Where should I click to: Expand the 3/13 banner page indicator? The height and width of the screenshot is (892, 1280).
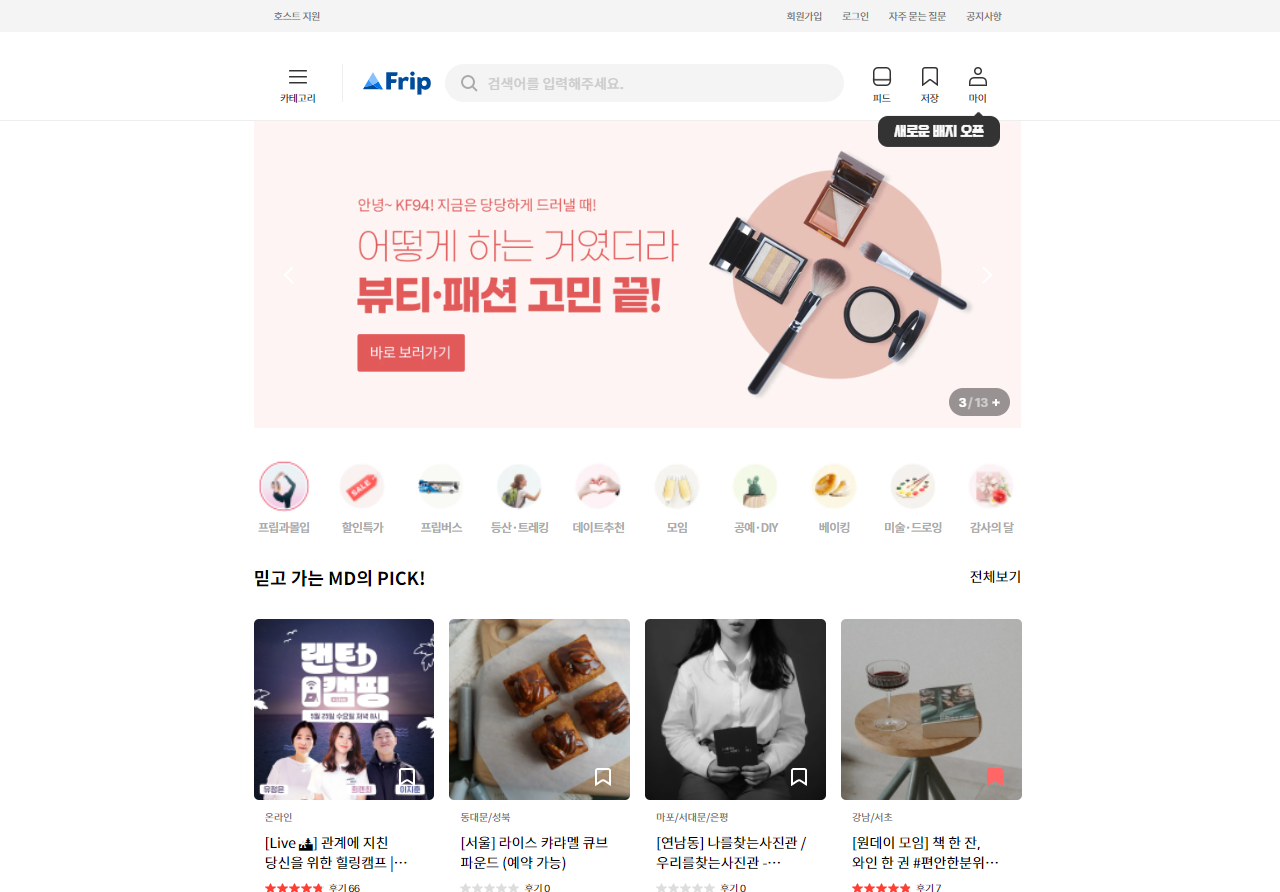pos(979,402)
